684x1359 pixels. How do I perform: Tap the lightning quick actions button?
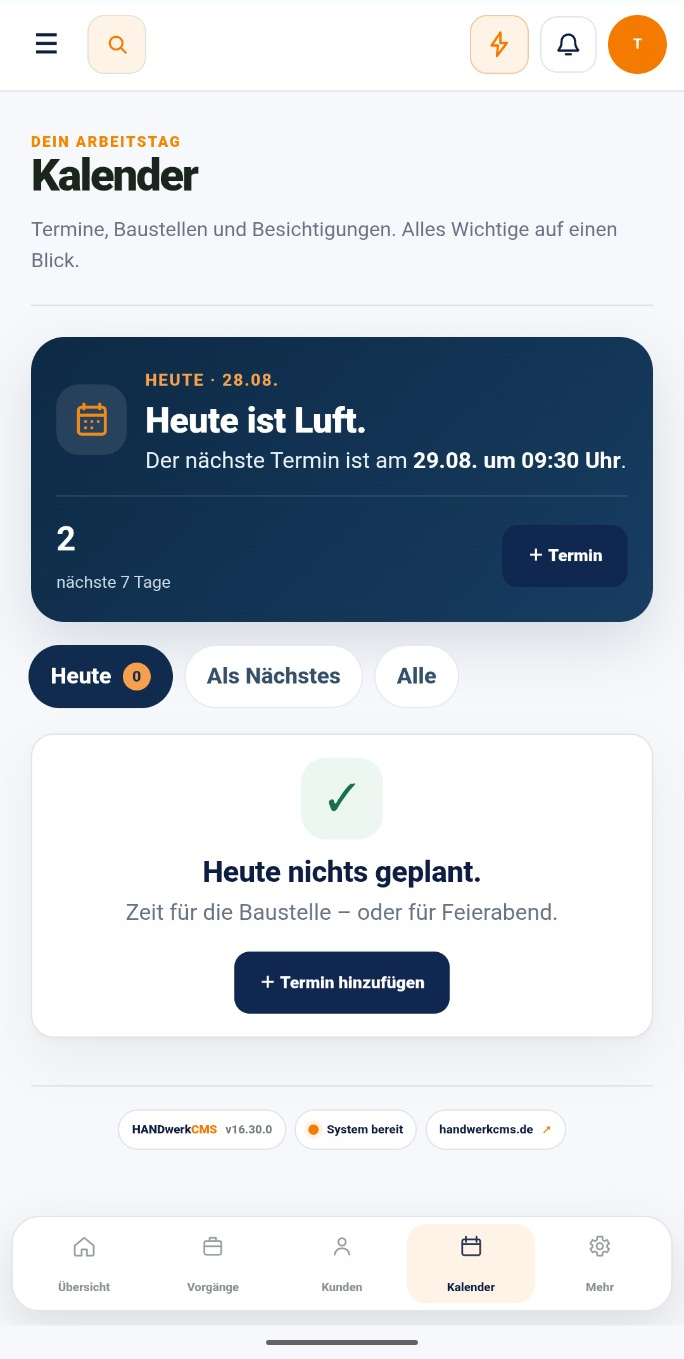(499, 45)
